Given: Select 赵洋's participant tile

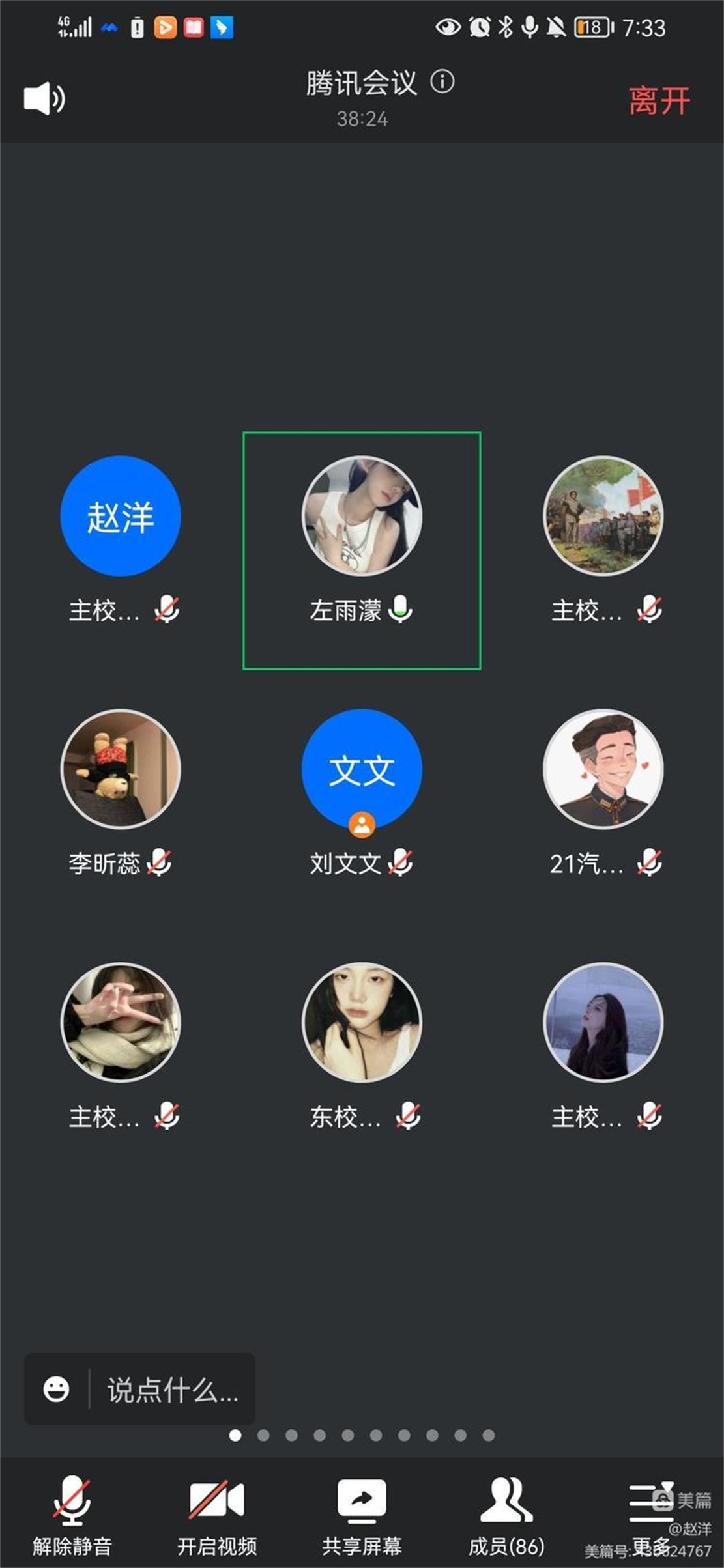Looking at the screenshot, I should point(121,517).
